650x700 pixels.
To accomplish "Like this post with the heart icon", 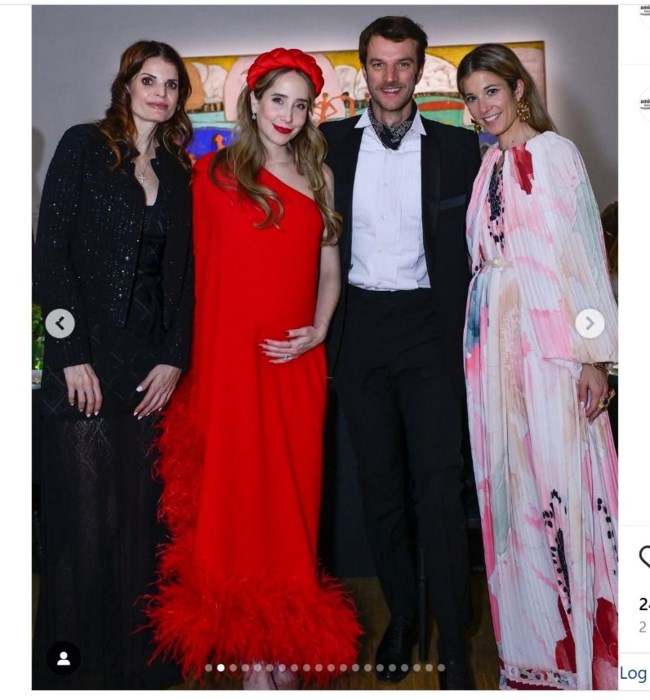I will point(645,557).
